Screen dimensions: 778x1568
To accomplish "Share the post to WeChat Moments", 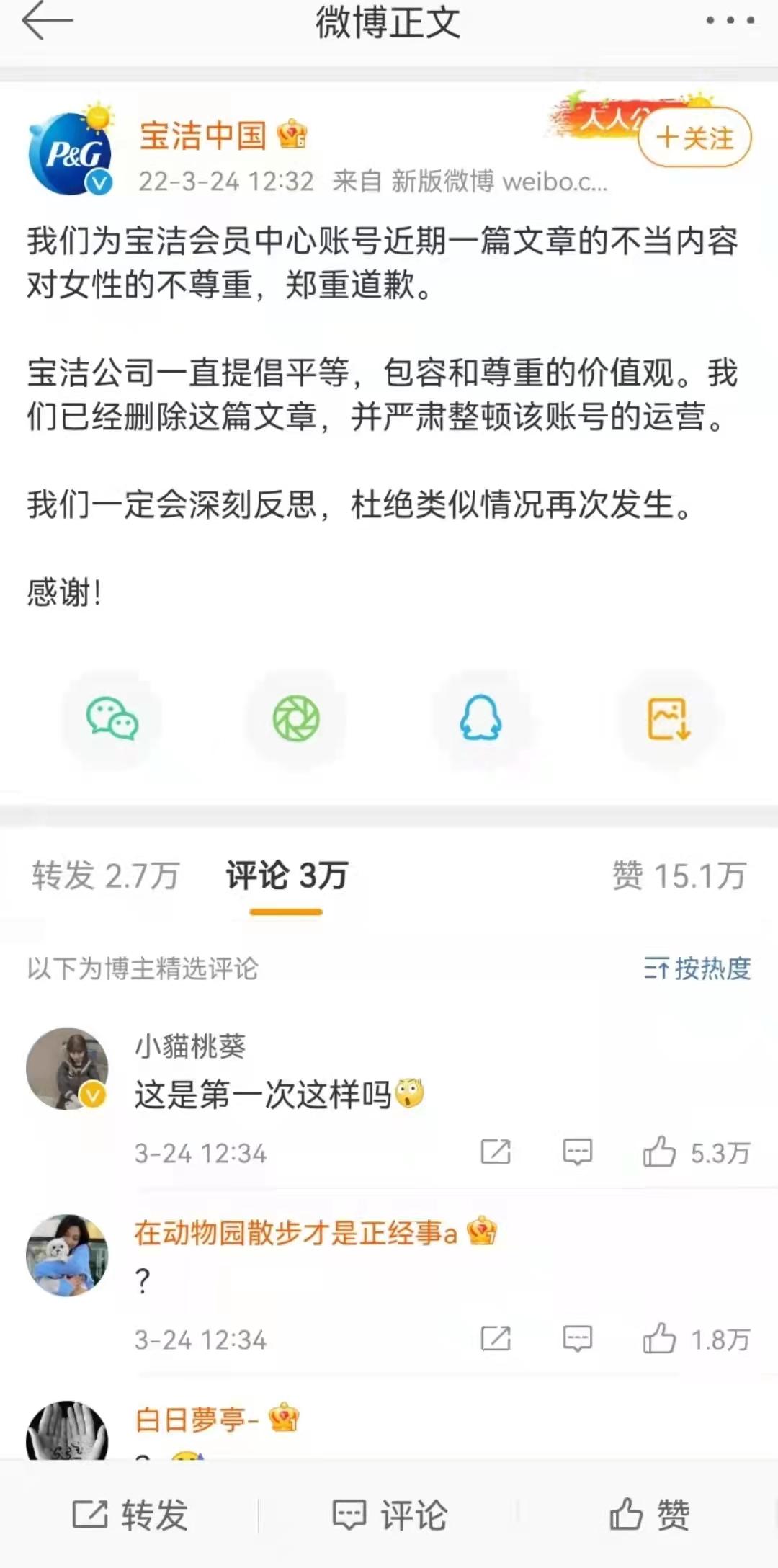I will click(x=296, y=719).
